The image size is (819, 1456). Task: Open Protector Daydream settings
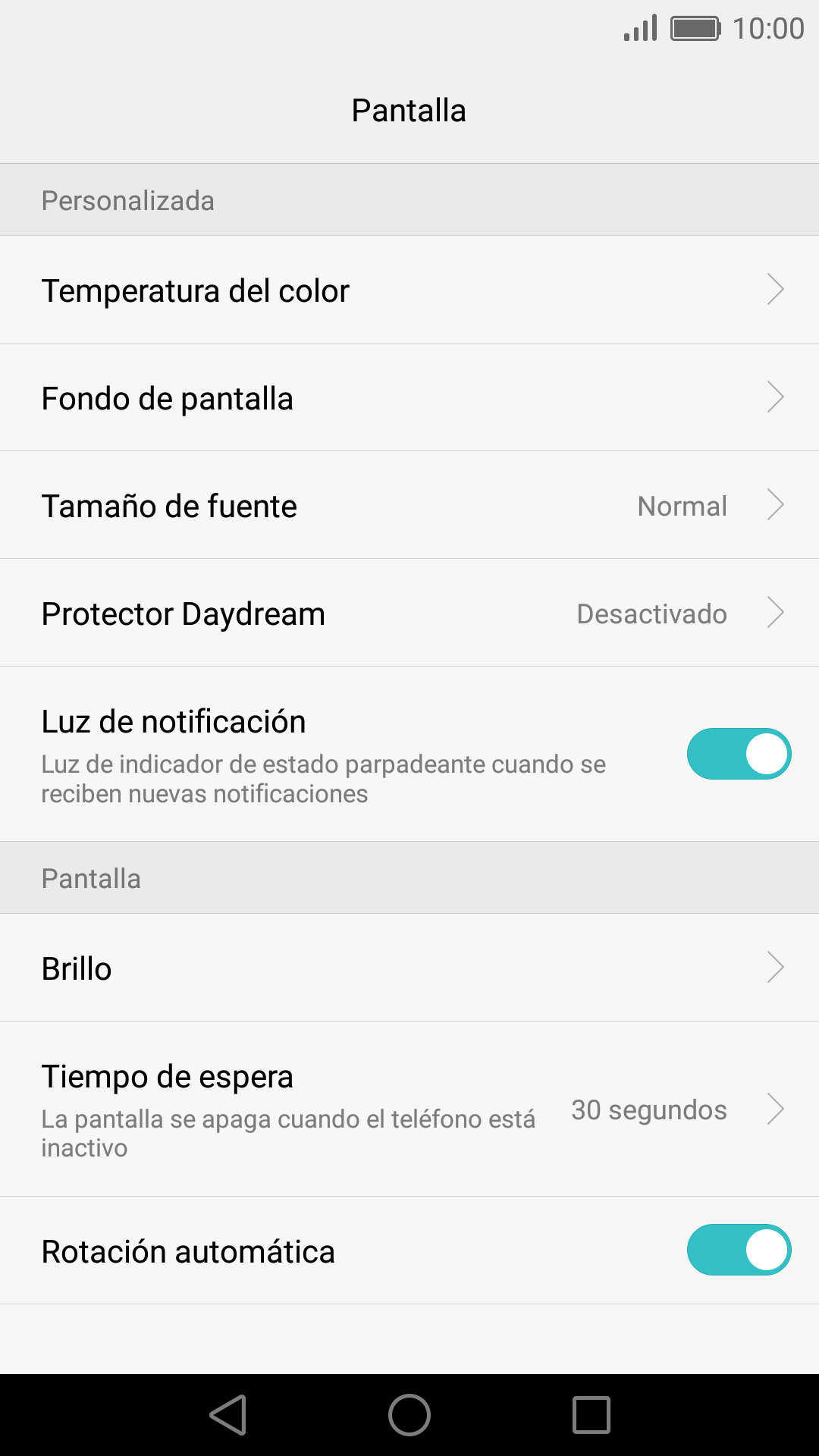409,613
